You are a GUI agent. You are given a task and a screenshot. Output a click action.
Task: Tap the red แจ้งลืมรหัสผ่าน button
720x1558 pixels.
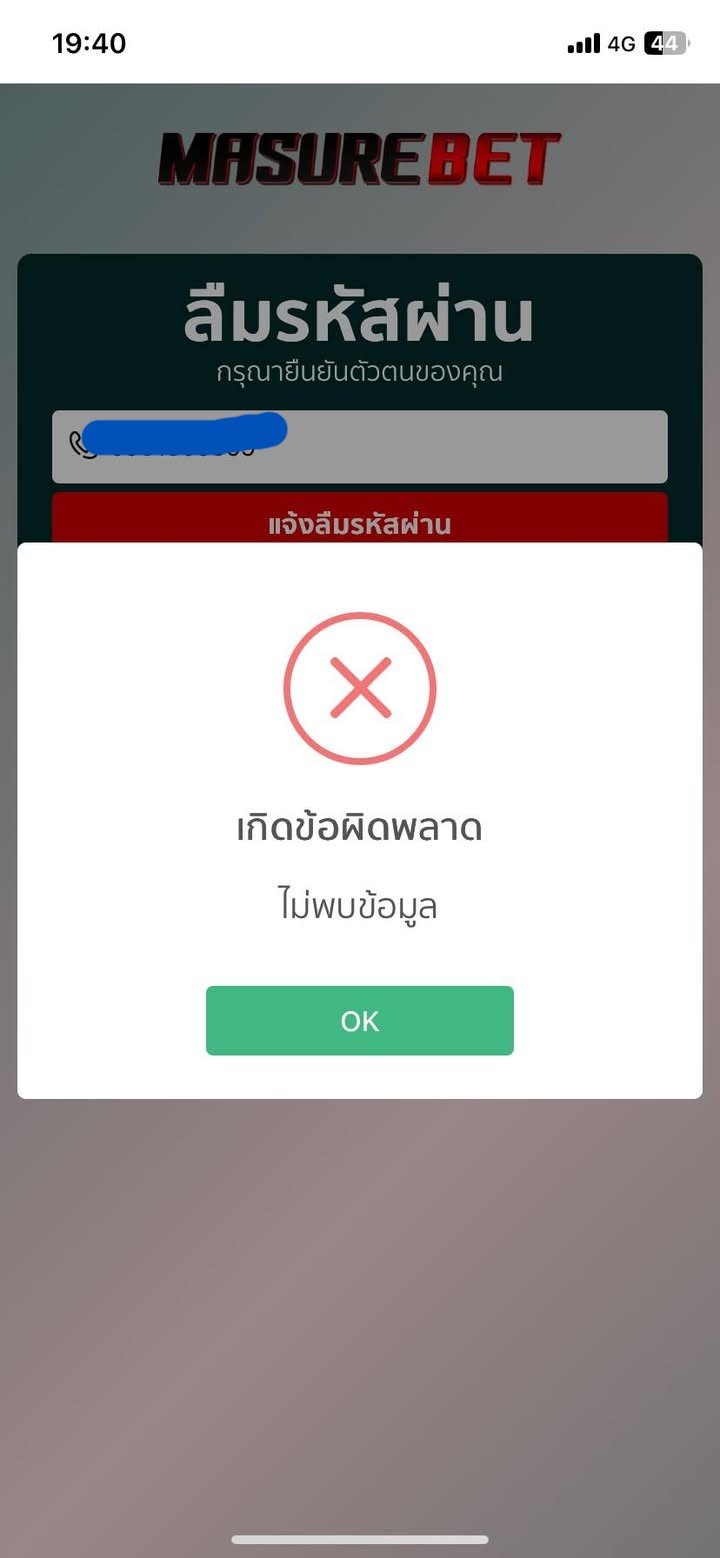tap(359, 520)
